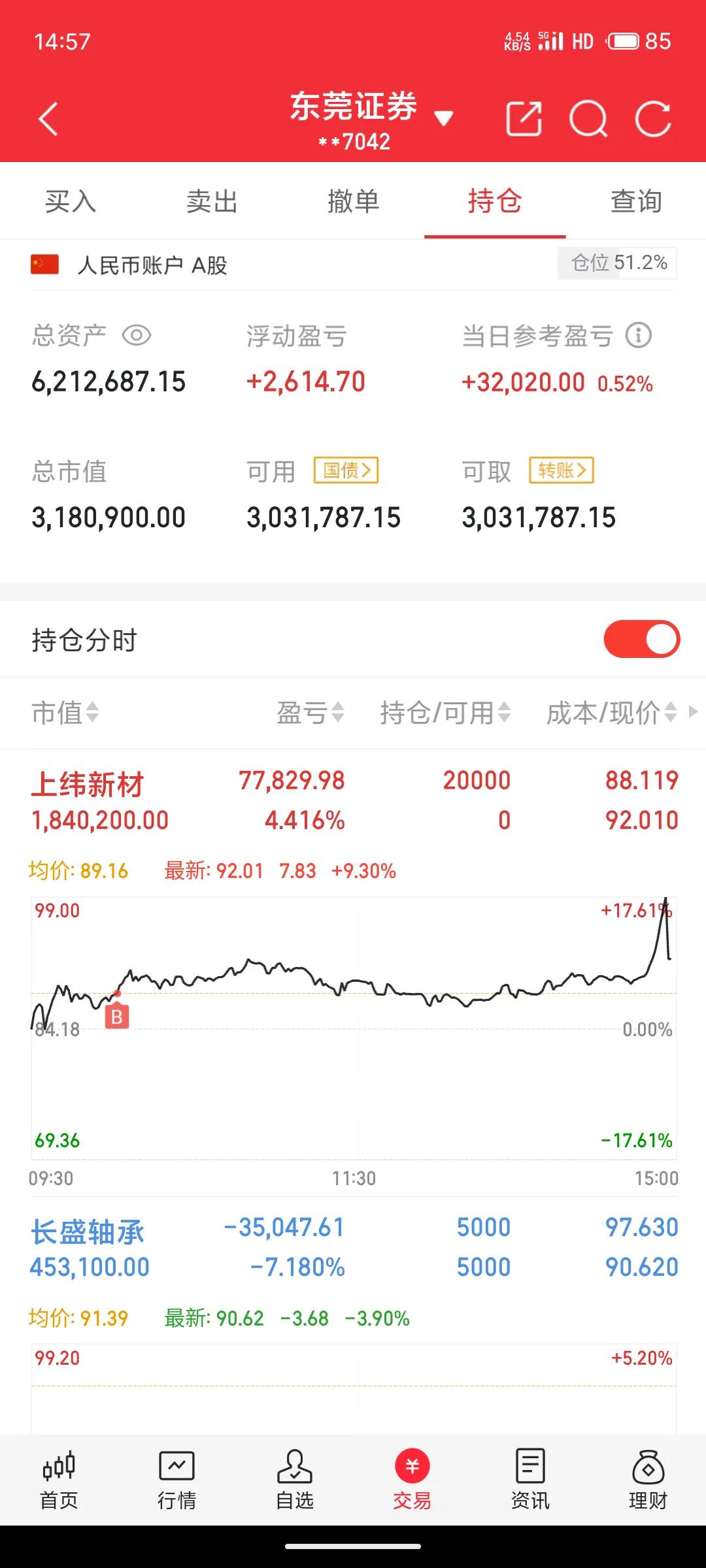Tap the 转账 link next to 可取
Image resolution: width=706 pixels, height=1568 pixels.
pos(562,470)
